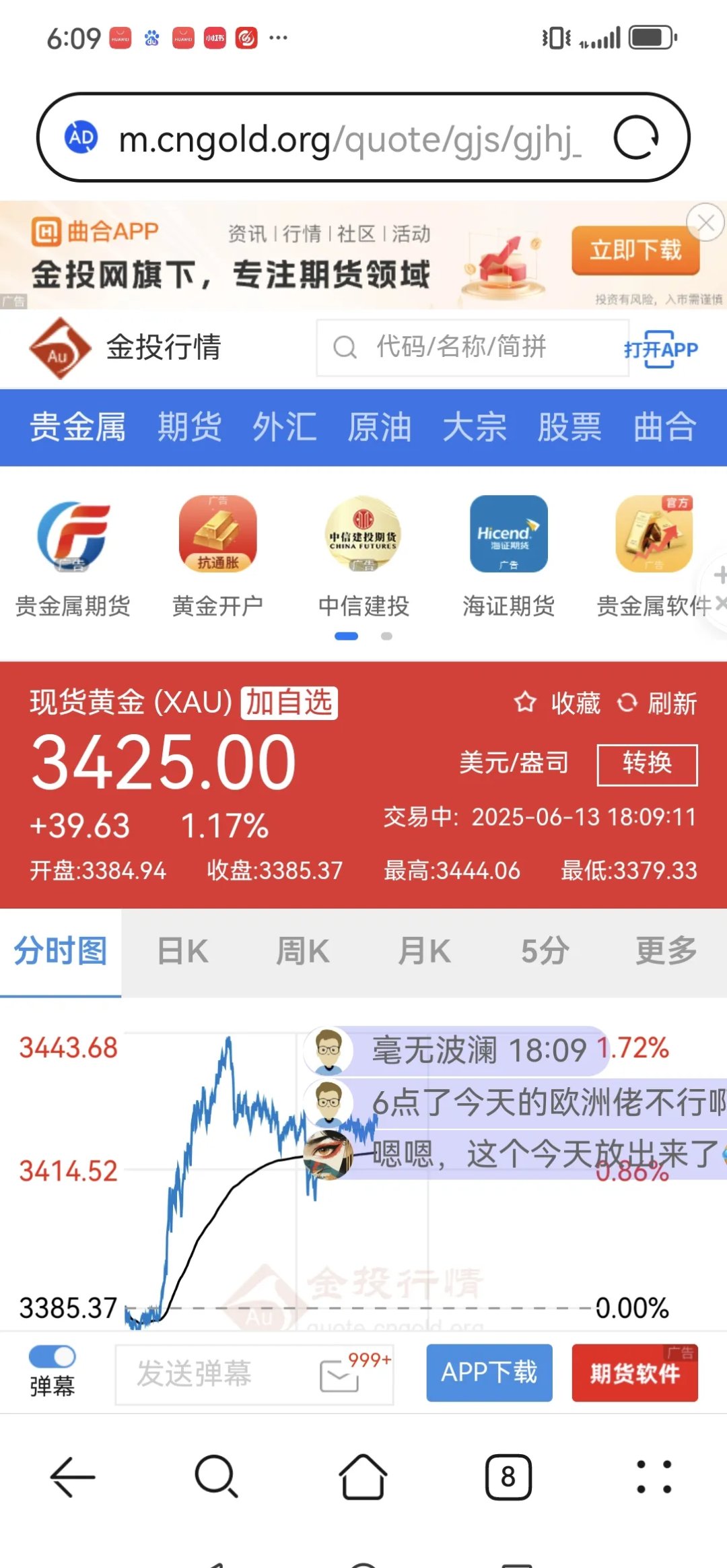Click the 金投行情 Au logo
Image resolution: width=727 pixels, height=1568 pixels.
pyautogui.click(x=61, y=347)
